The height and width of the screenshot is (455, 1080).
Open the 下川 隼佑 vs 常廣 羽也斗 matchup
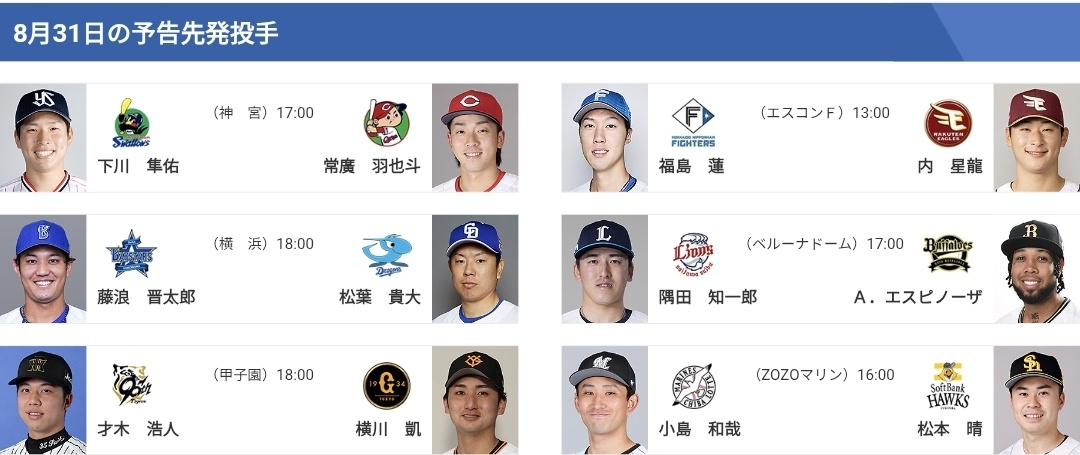click(x=259, y=138)
